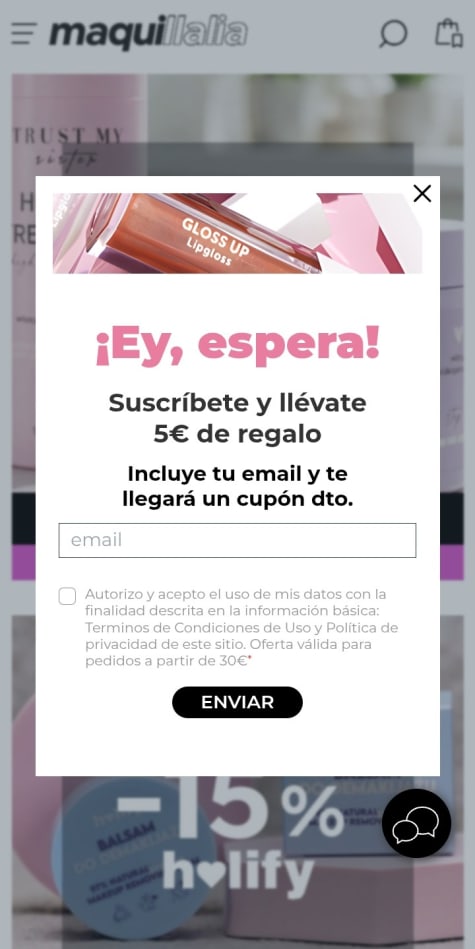Close the subscription popup
This screenshot has height=949, width=475.
pos(422,194)
